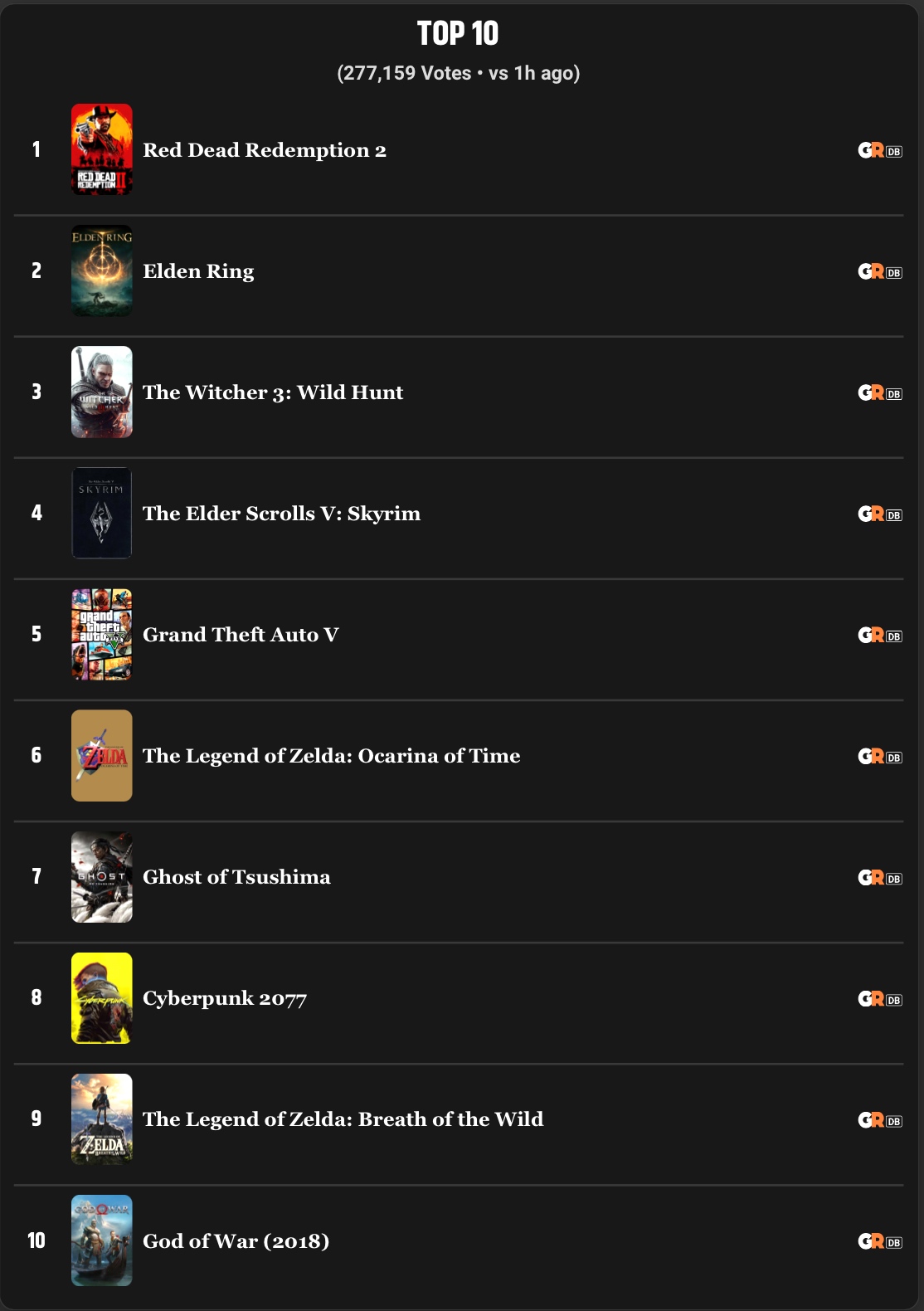Open the DB entry for Elden Ring
The height and width of the screenshot is (1311, 924).
point(892,271)
